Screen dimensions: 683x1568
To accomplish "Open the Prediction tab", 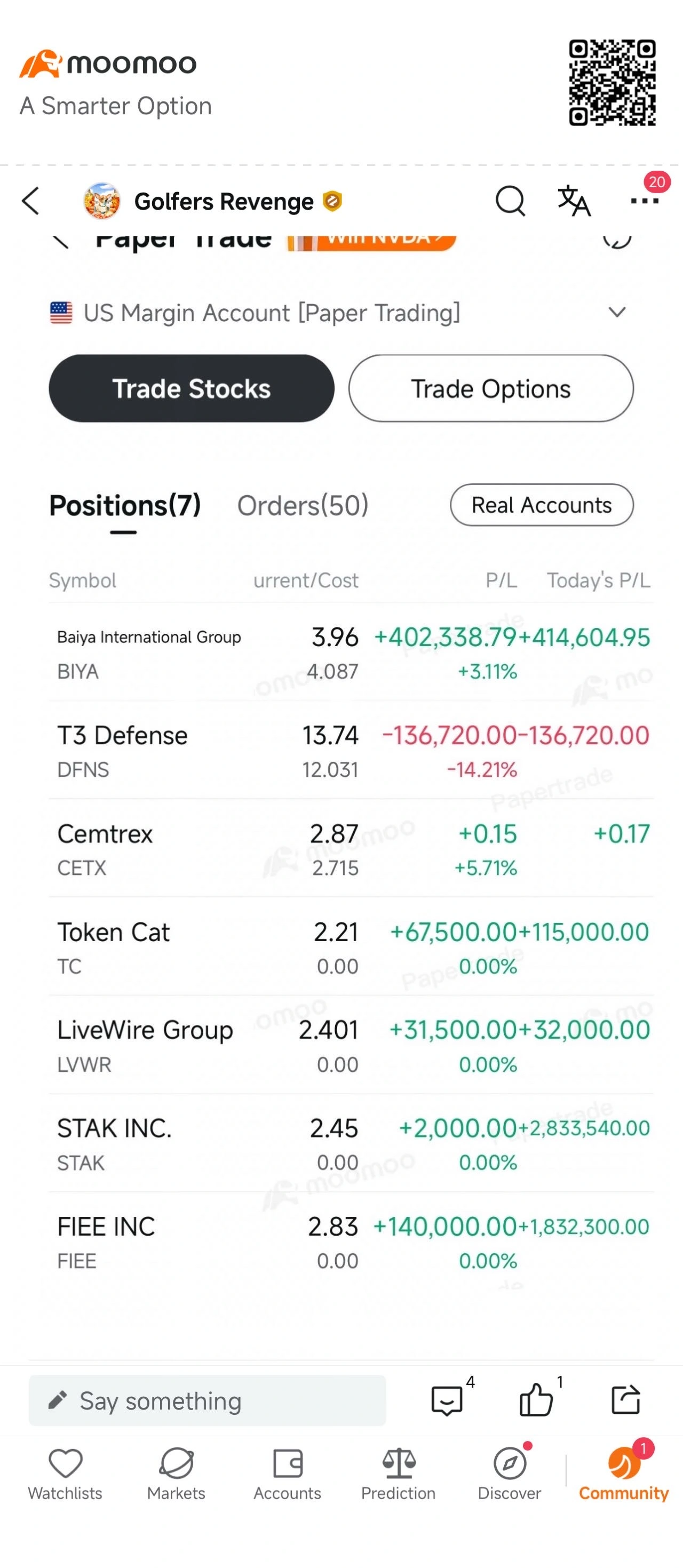I will point(399,1474).
